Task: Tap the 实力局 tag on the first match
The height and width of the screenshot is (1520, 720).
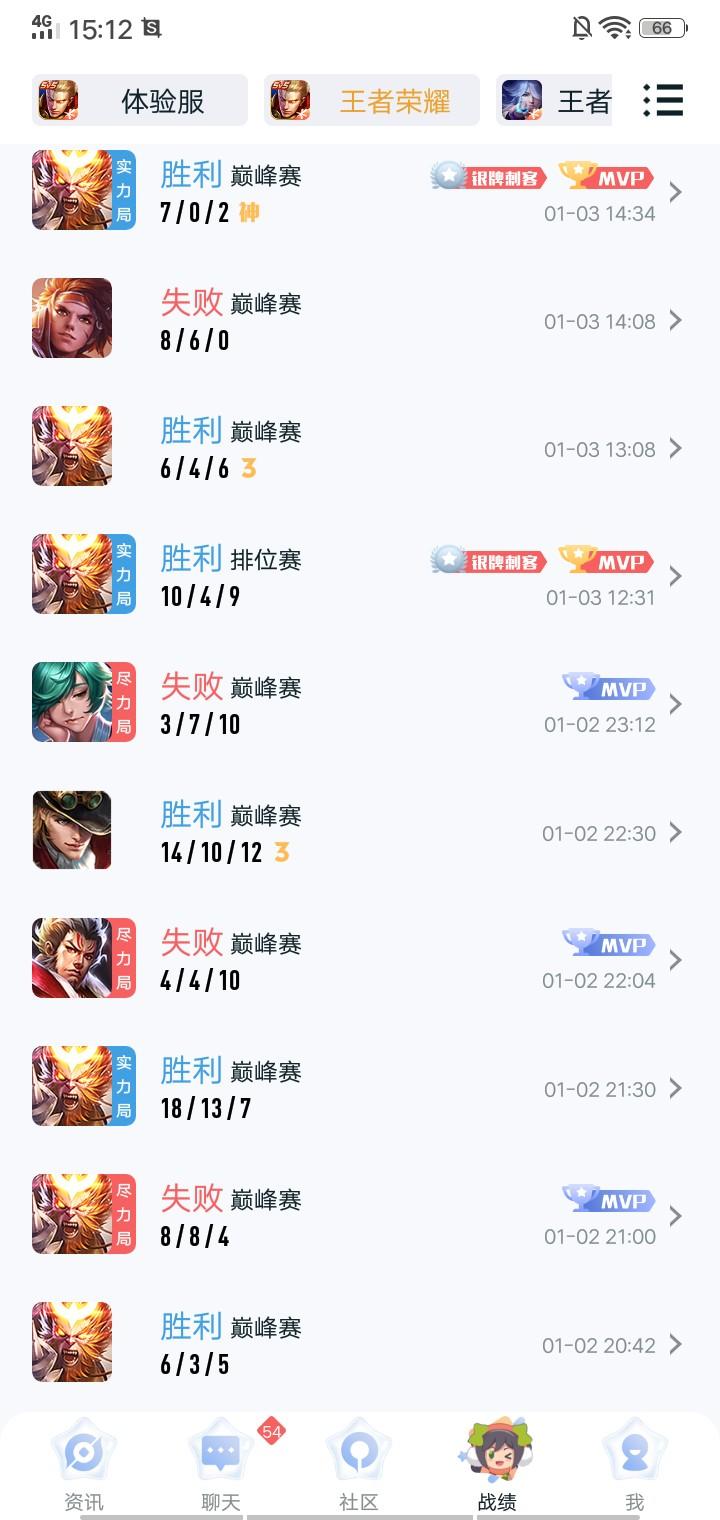Action: [x=120, y=190]
